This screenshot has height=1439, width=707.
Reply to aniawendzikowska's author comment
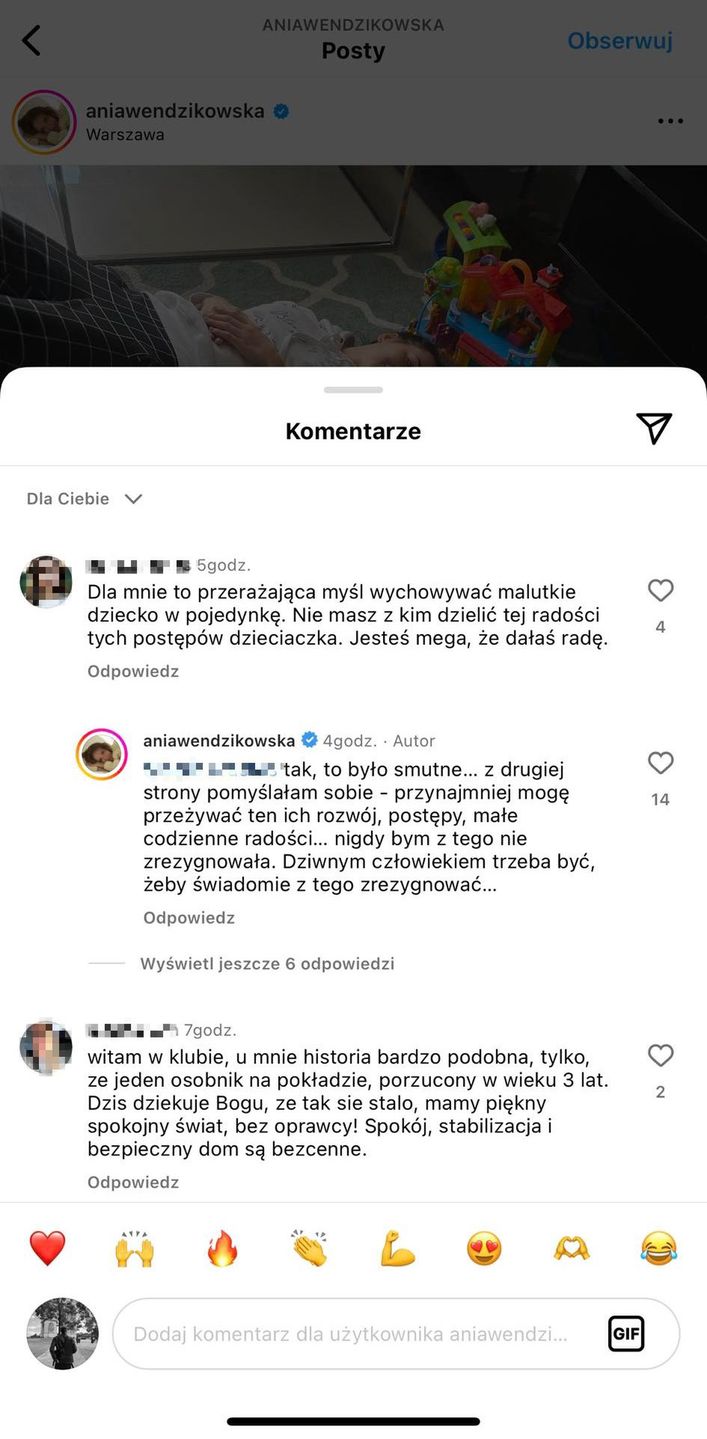click(x=189, y=918)
